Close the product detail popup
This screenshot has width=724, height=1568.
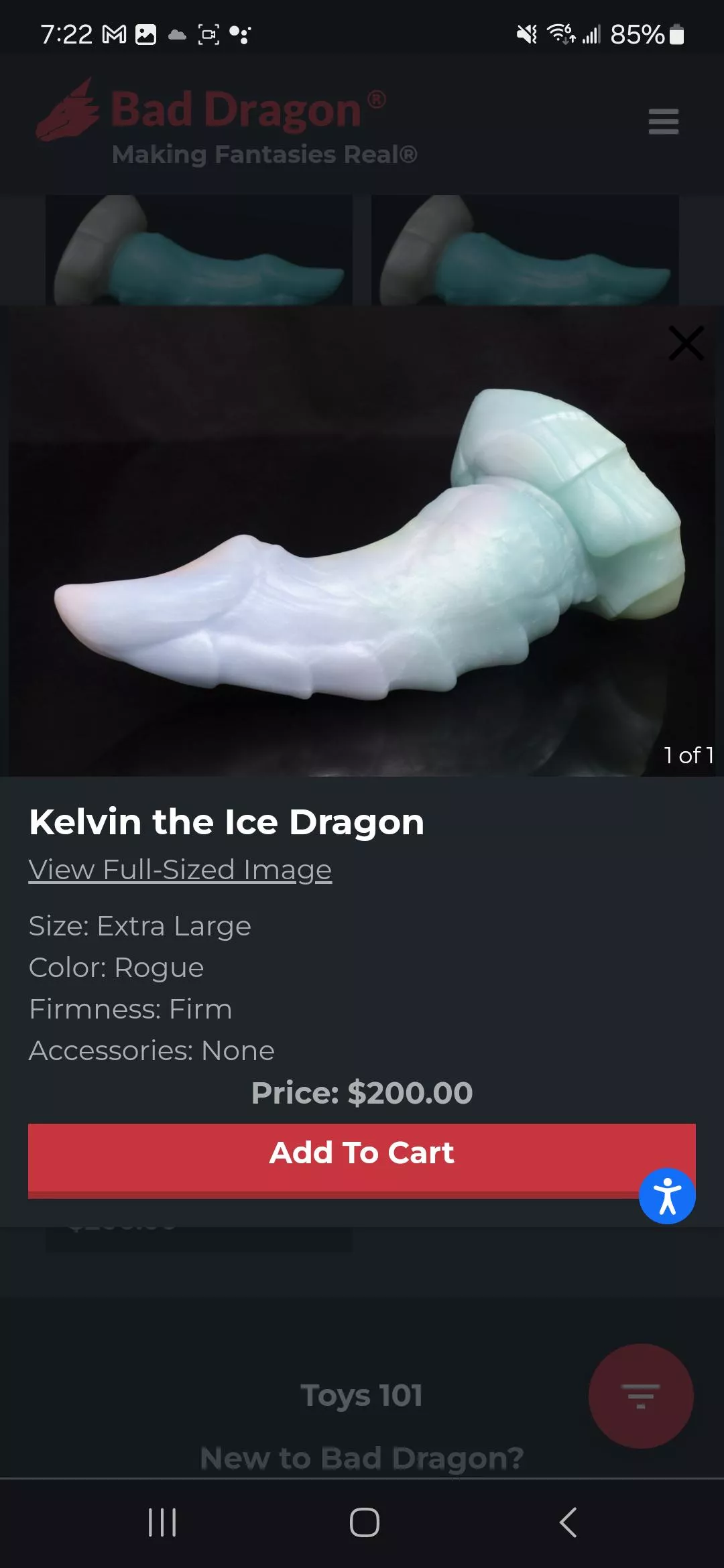(686, 343)
